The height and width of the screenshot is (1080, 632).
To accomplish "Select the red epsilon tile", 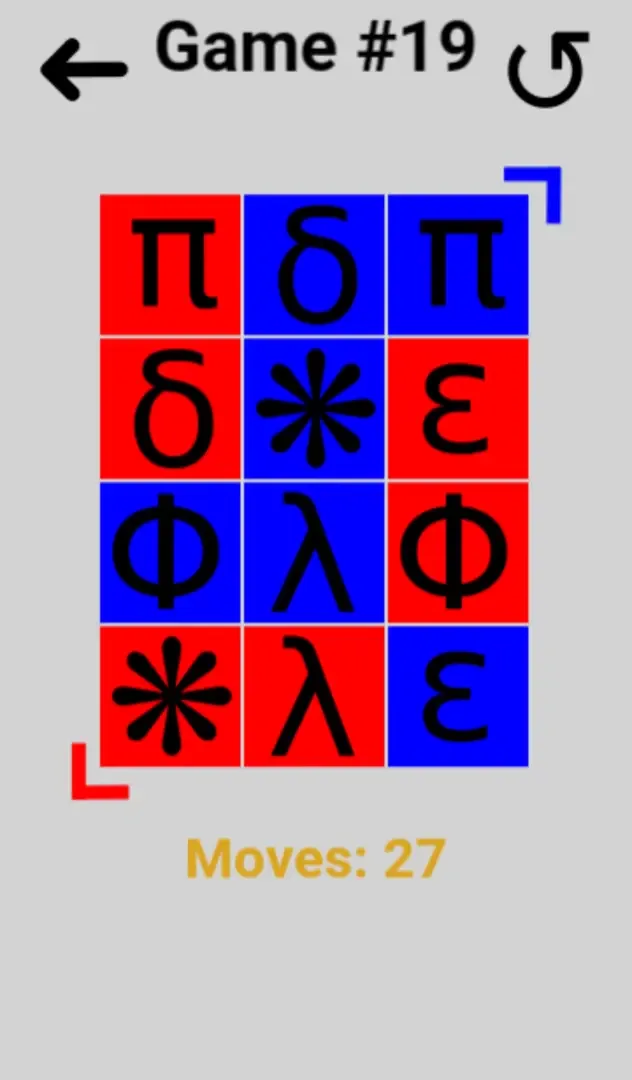I will pos(458,409).
